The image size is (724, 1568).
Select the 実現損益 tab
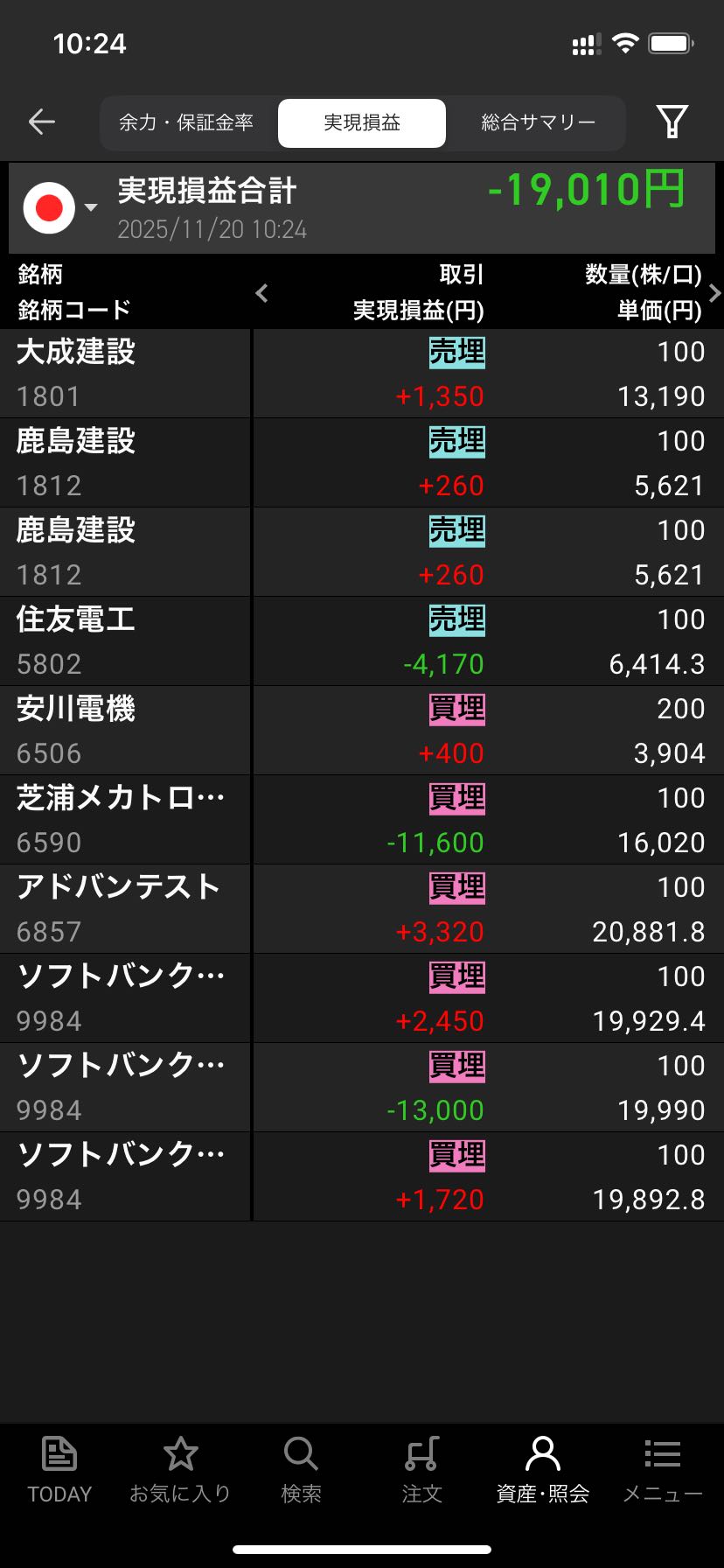click(x=362, y=122)
